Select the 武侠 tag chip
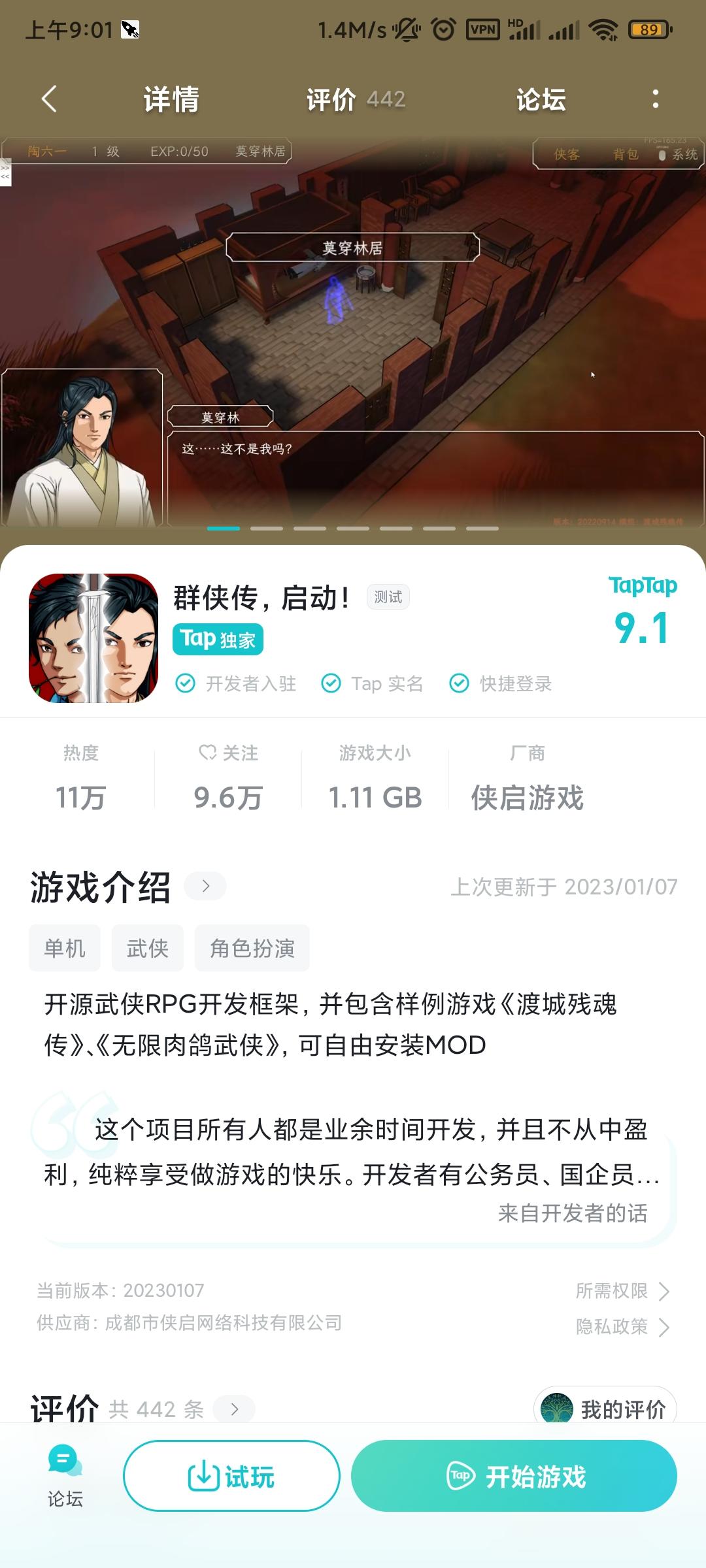Screen dimensions: 706x1568 pos(148,948)
